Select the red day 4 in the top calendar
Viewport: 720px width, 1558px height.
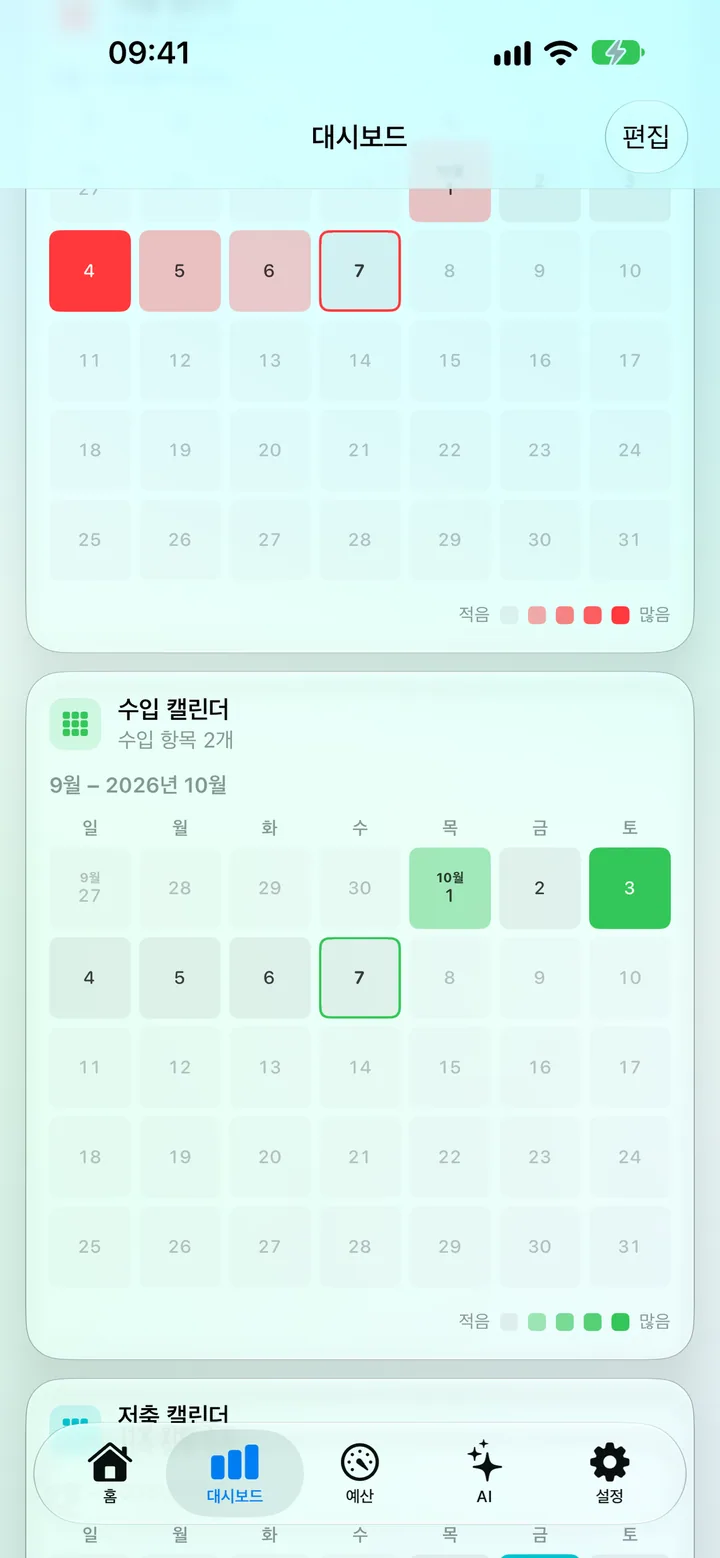(90, 271)
